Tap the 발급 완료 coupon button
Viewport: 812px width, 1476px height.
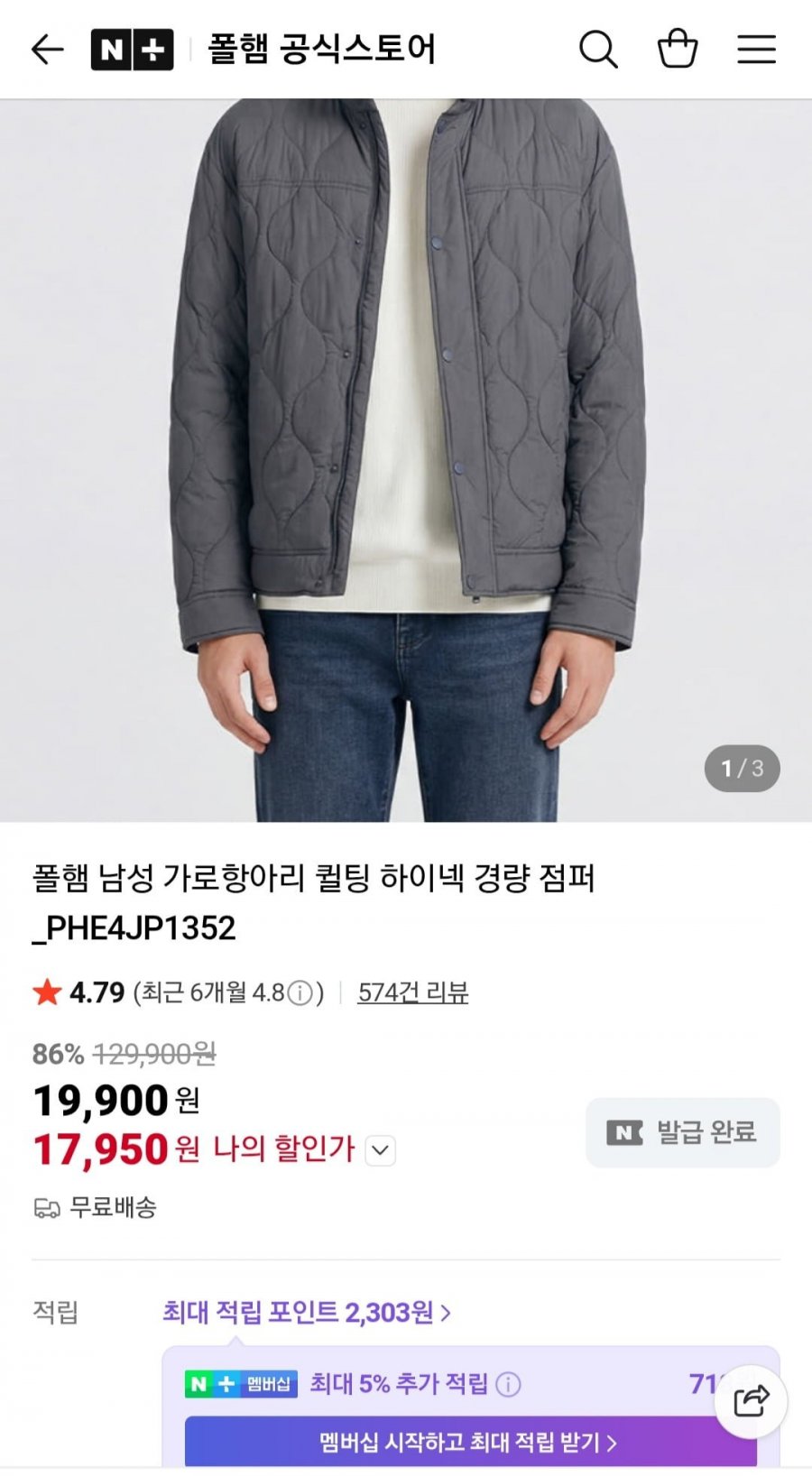[x=682, y=1132]
